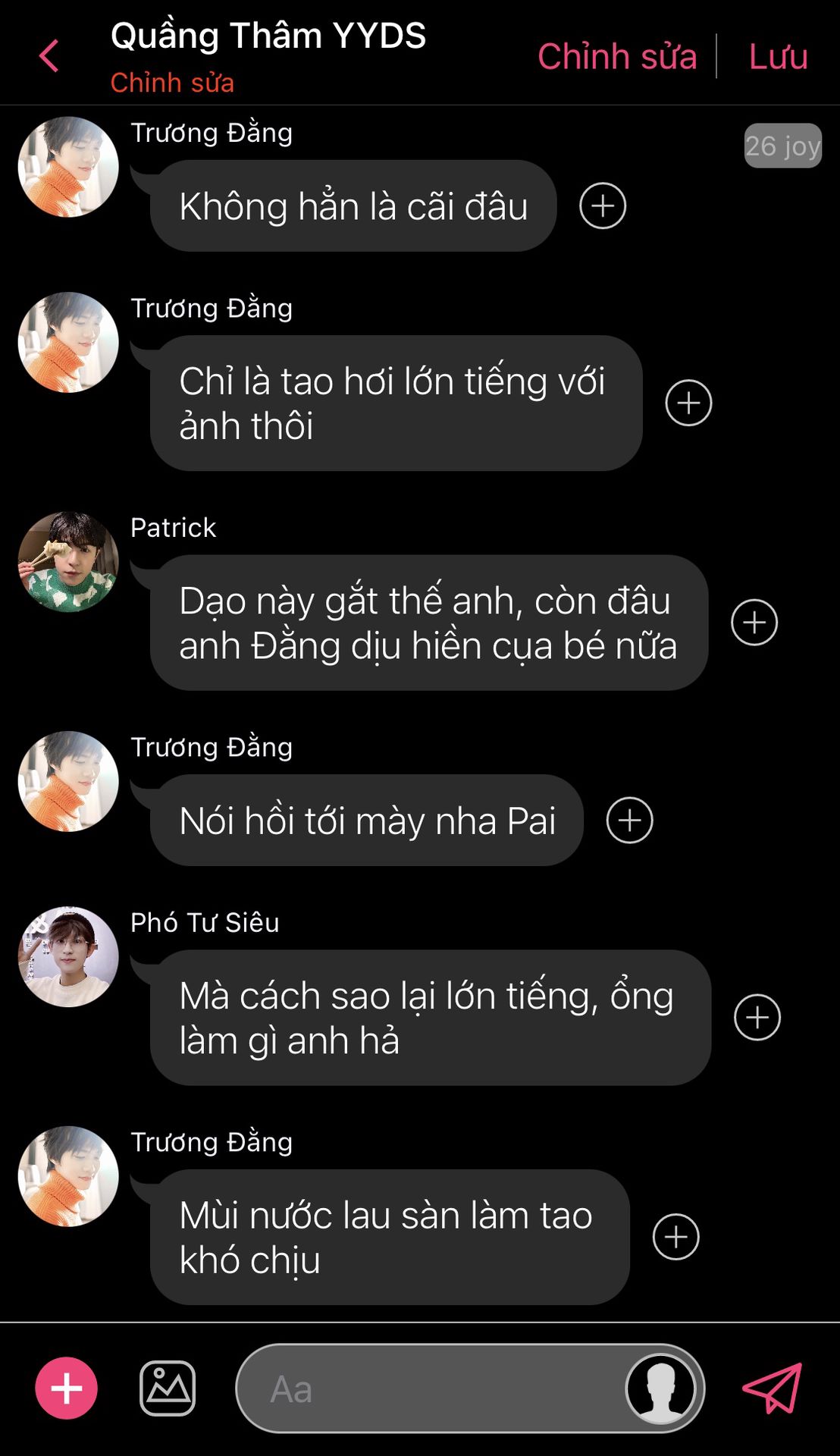
Task: Tap plus next to 'Mùi nước lau sàn' message
Action: (x=675, y=1237)
